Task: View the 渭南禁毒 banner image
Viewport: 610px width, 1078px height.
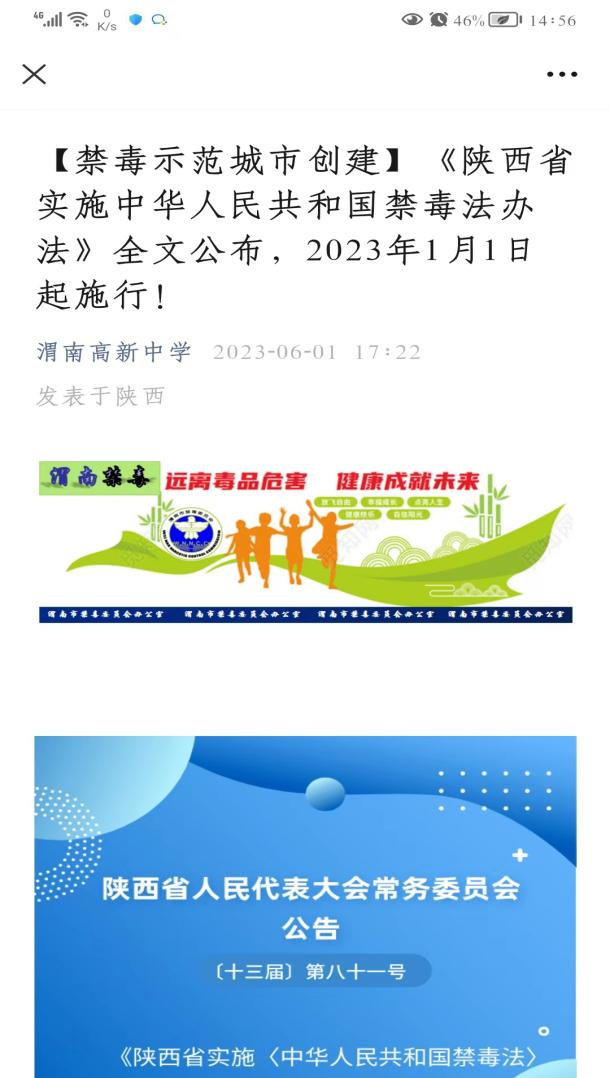Action: [x=305, y=541]
